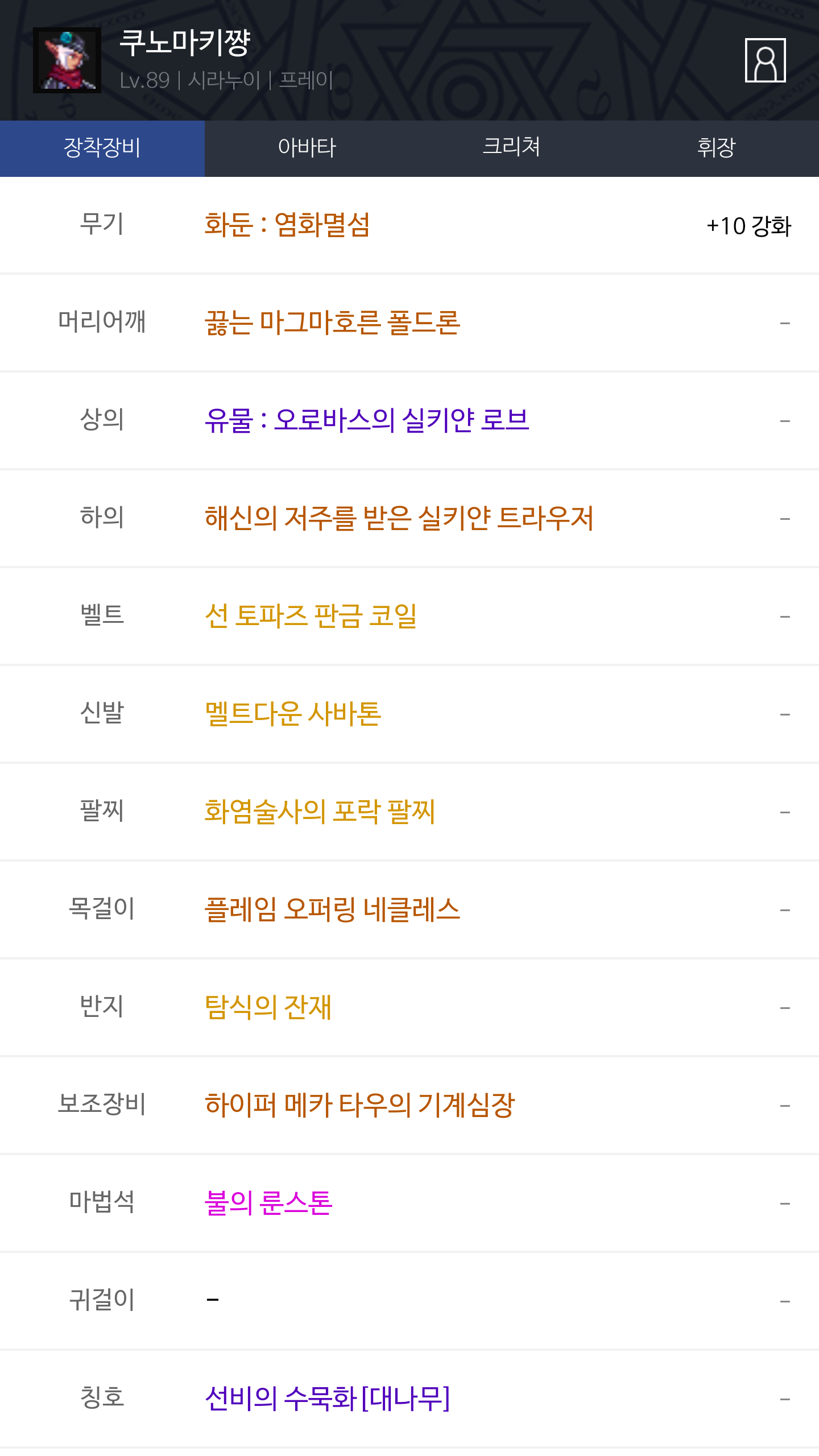Select the 장착장비 tab

point(102,148)
